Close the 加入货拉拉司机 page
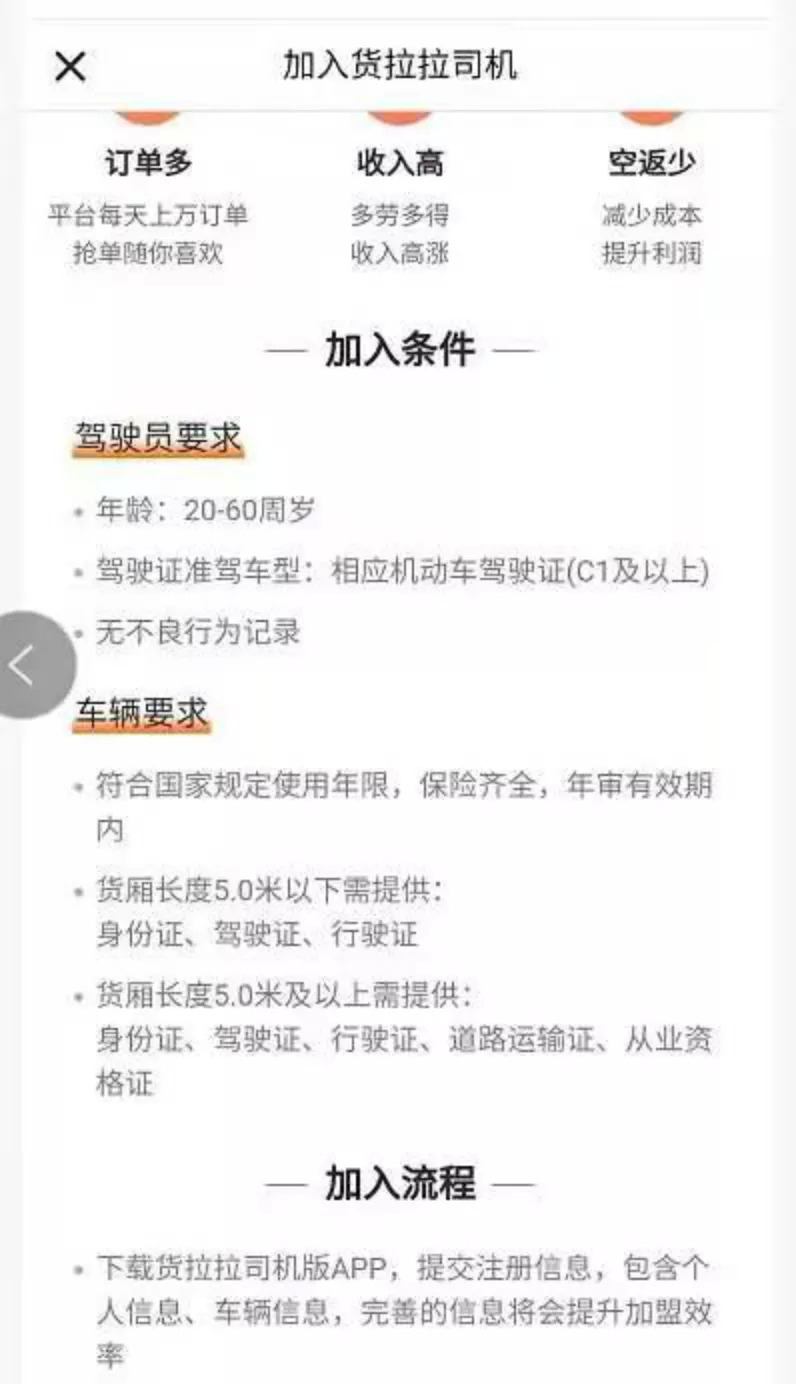This screenshot has width=796, height=1384. point(70,67)
